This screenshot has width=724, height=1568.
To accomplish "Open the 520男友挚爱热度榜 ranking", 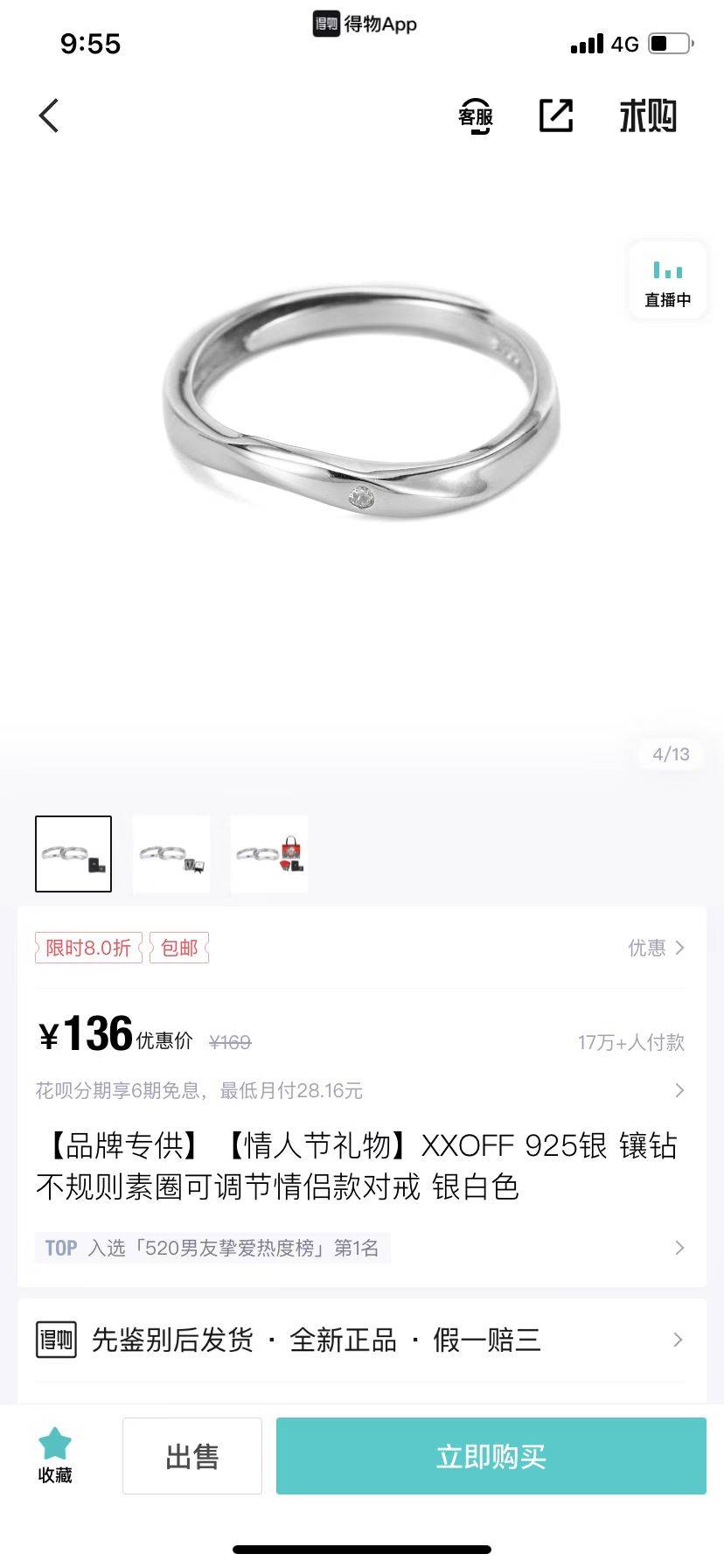I will click(x=360, y=1248).
